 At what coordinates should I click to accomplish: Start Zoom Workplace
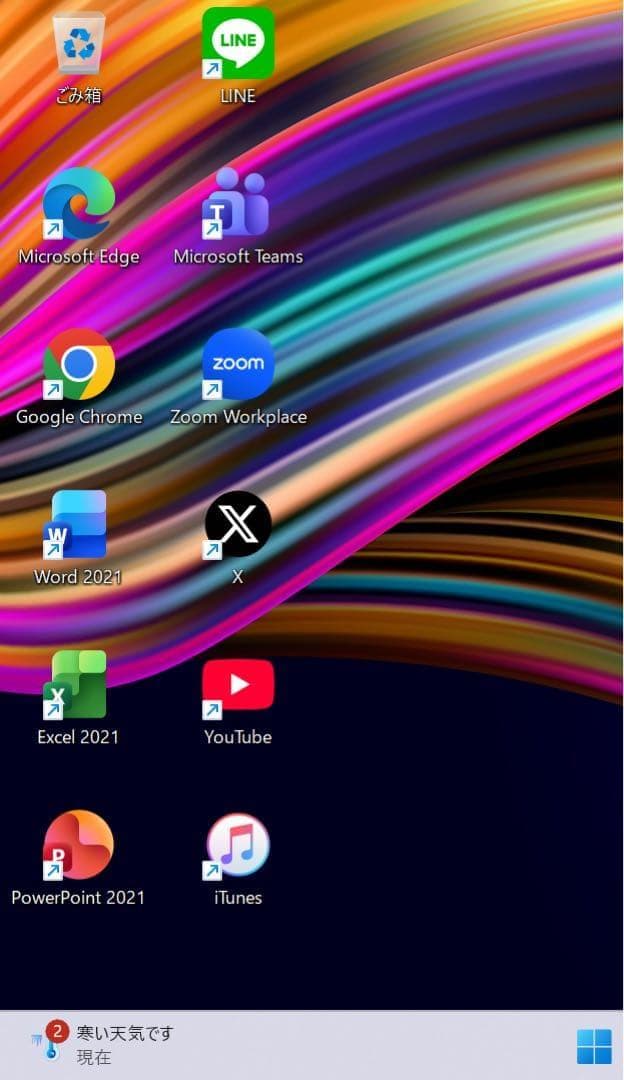coord(238,365)
